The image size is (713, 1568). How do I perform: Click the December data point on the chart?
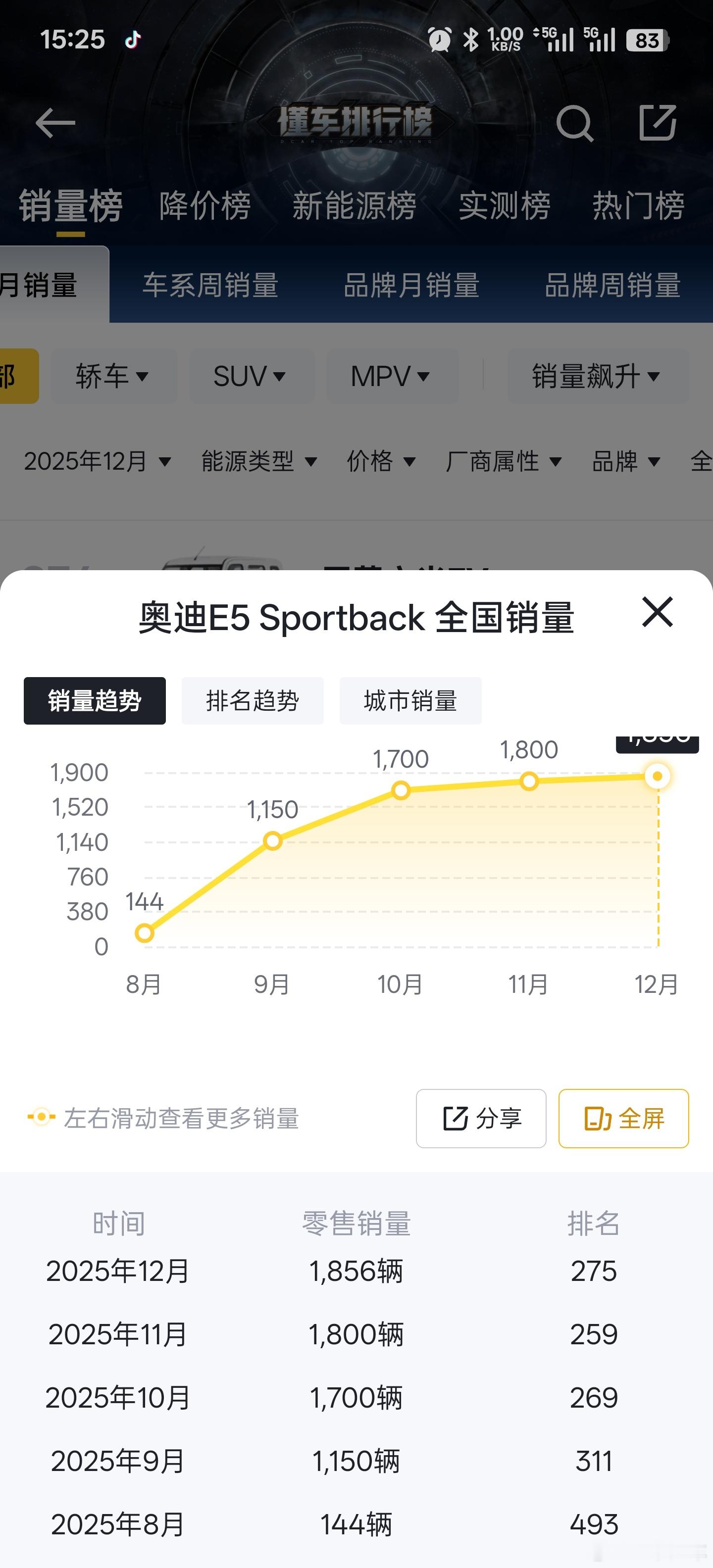tap(658, 776)
